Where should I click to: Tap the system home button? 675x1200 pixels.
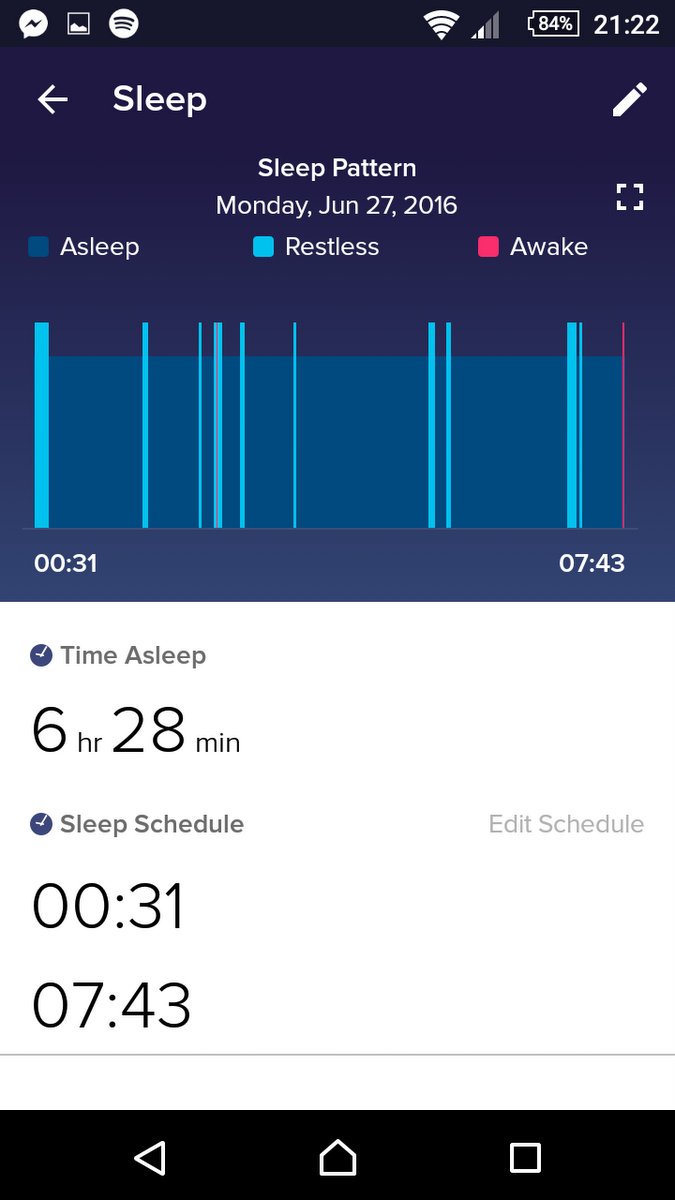(x=338, y=1157)
